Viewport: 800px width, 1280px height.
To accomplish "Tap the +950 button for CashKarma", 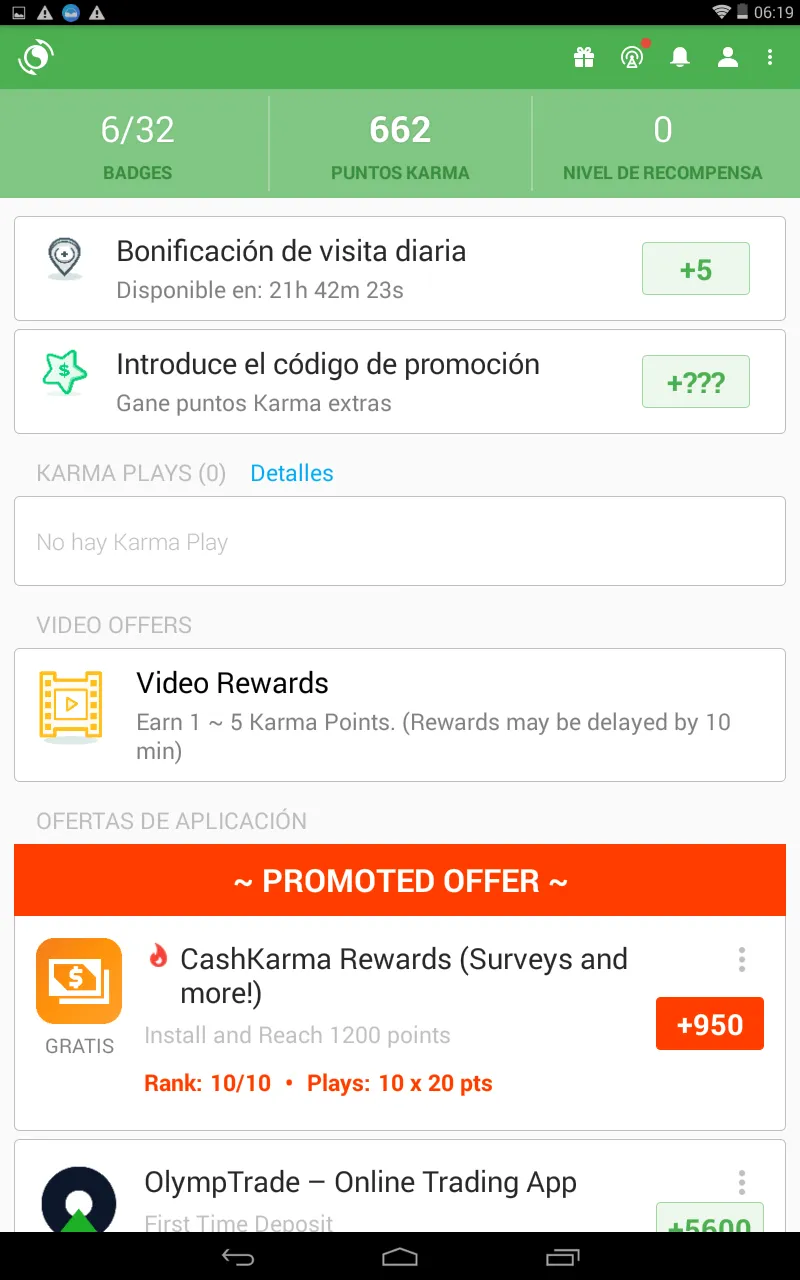I will tap(709, 1024).
